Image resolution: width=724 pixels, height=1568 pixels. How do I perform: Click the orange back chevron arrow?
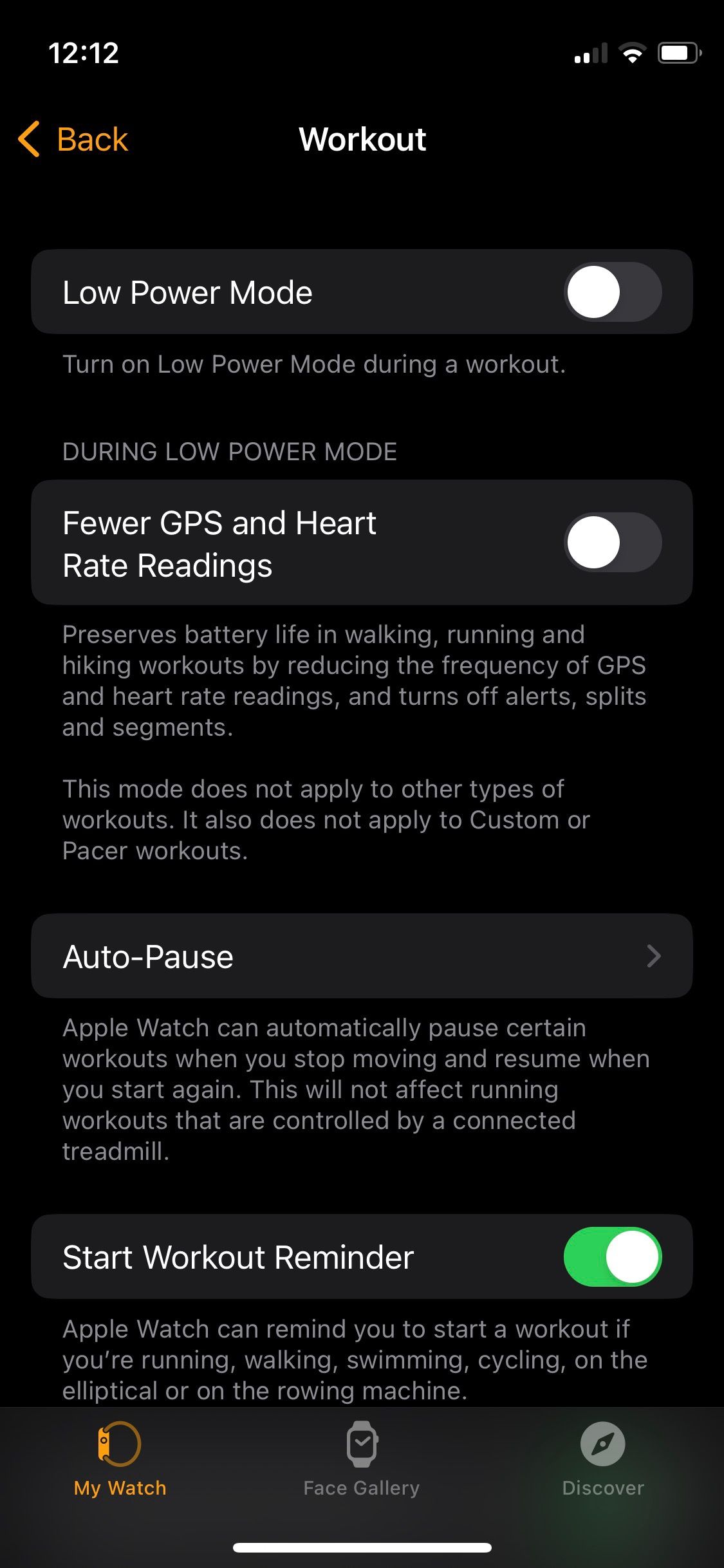click(x=28, y=138)
